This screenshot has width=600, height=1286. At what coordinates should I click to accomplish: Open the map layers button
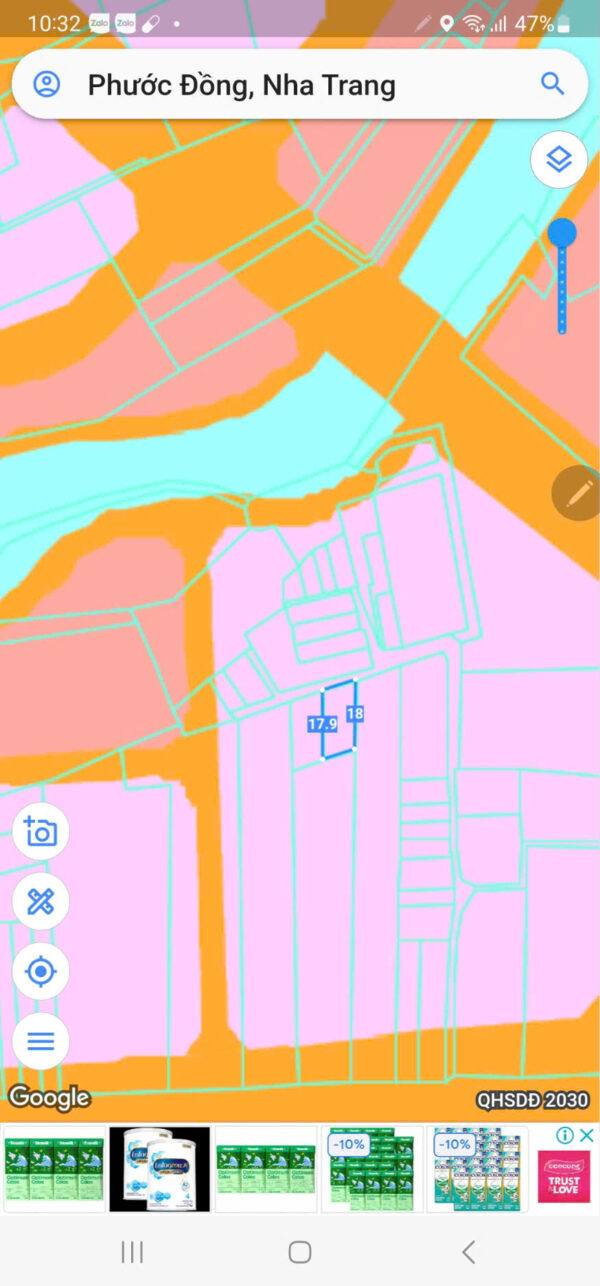(x=559, y=159)
